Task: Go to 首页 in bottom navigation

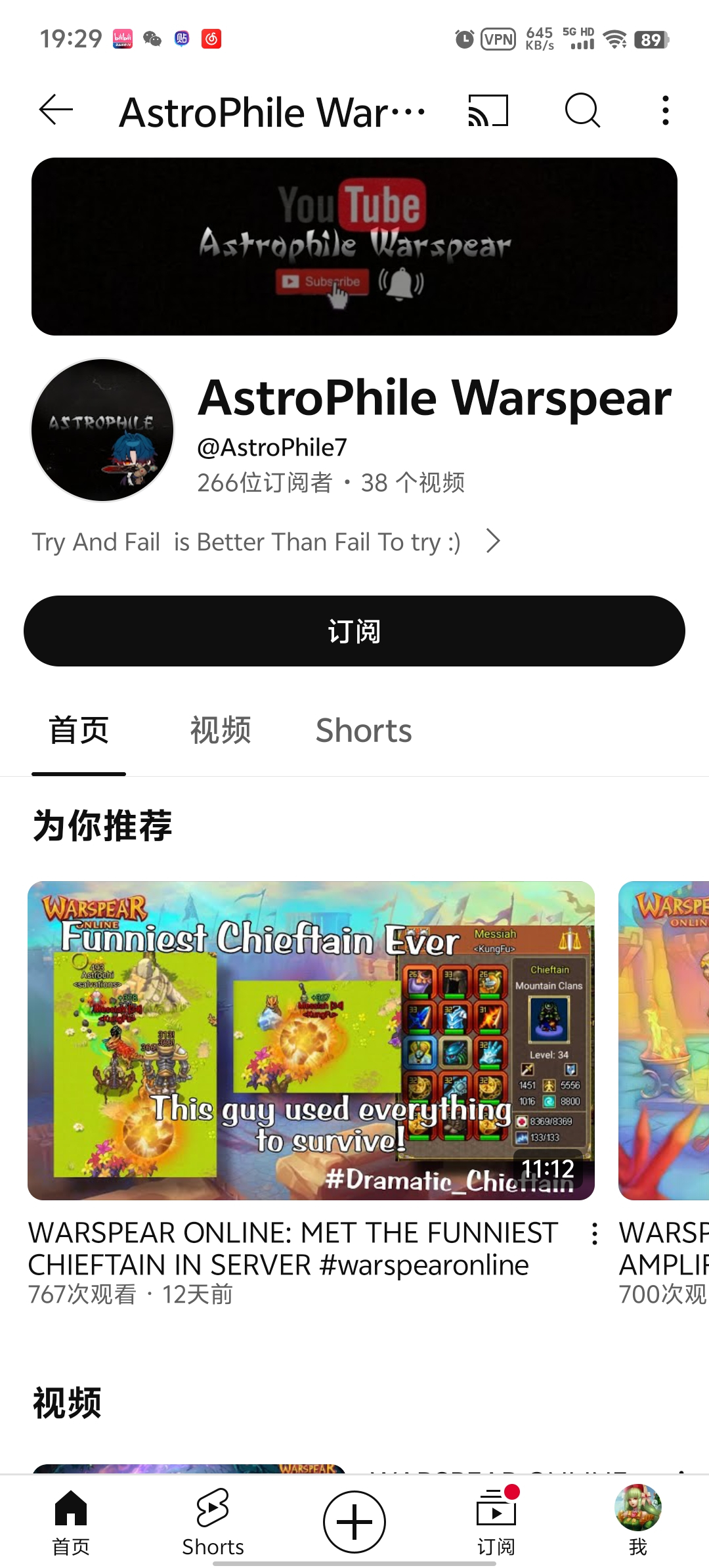Action: tap(71, 1523)
